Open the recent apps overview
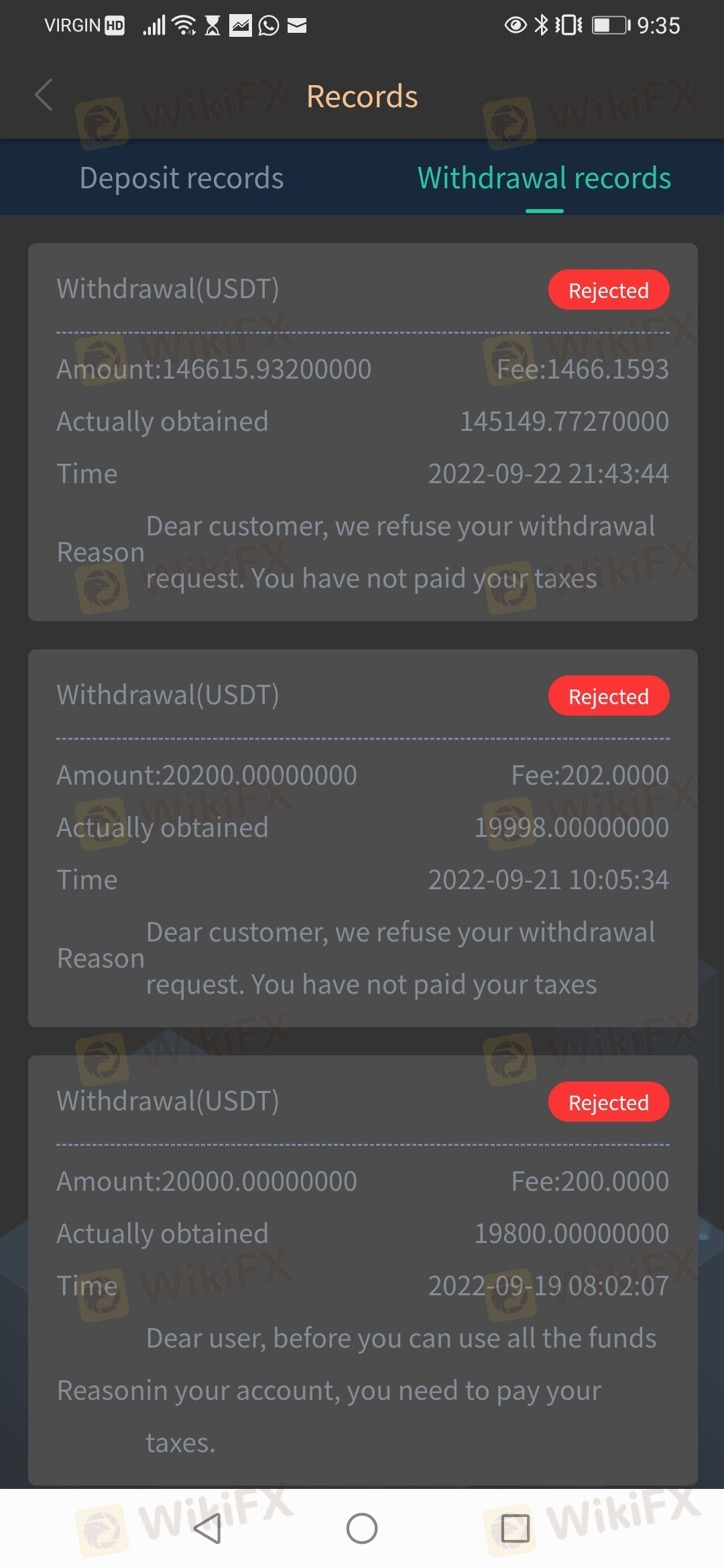Screen dimensions: 724x1568 [x=515, y=1528]
